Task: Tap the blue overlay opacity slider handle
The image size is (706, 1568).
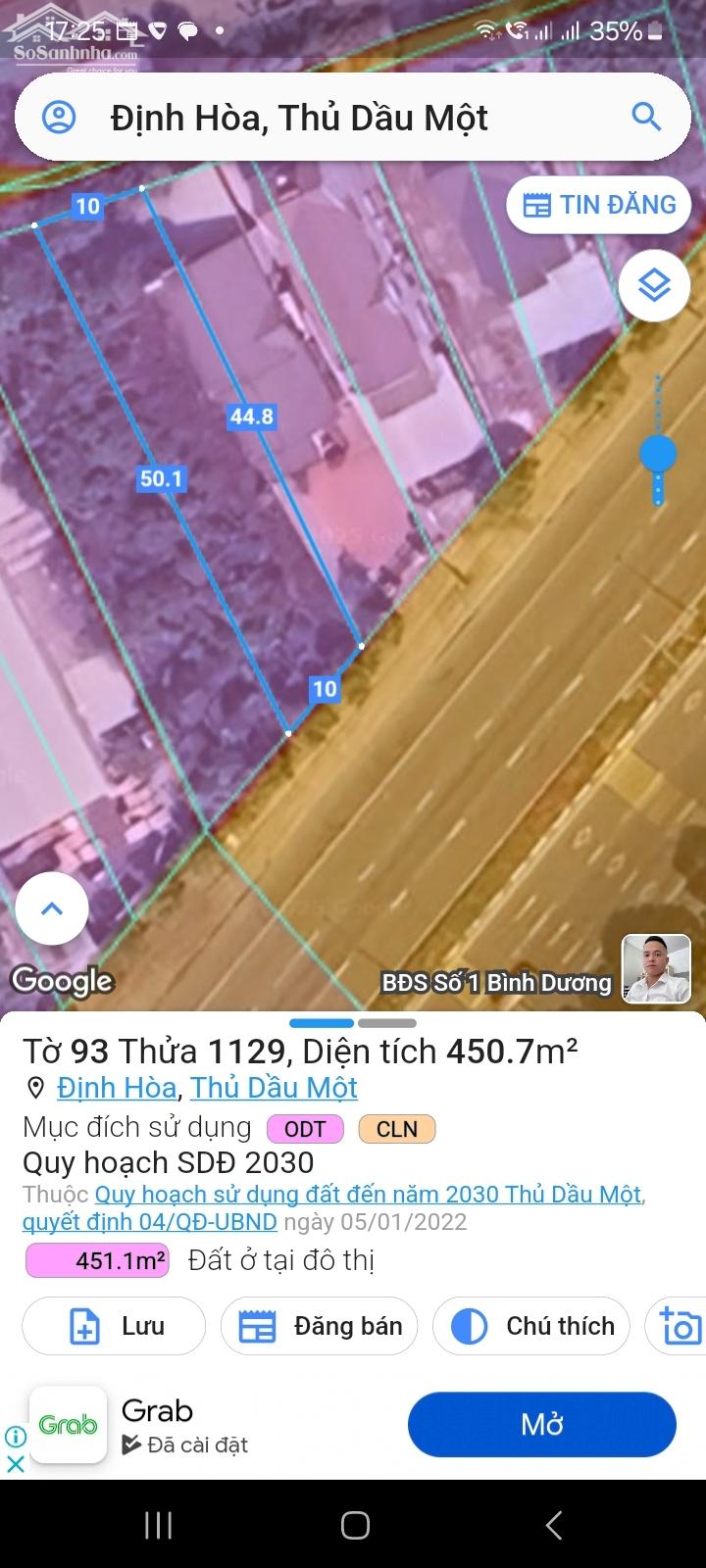Action: point(658,455)
